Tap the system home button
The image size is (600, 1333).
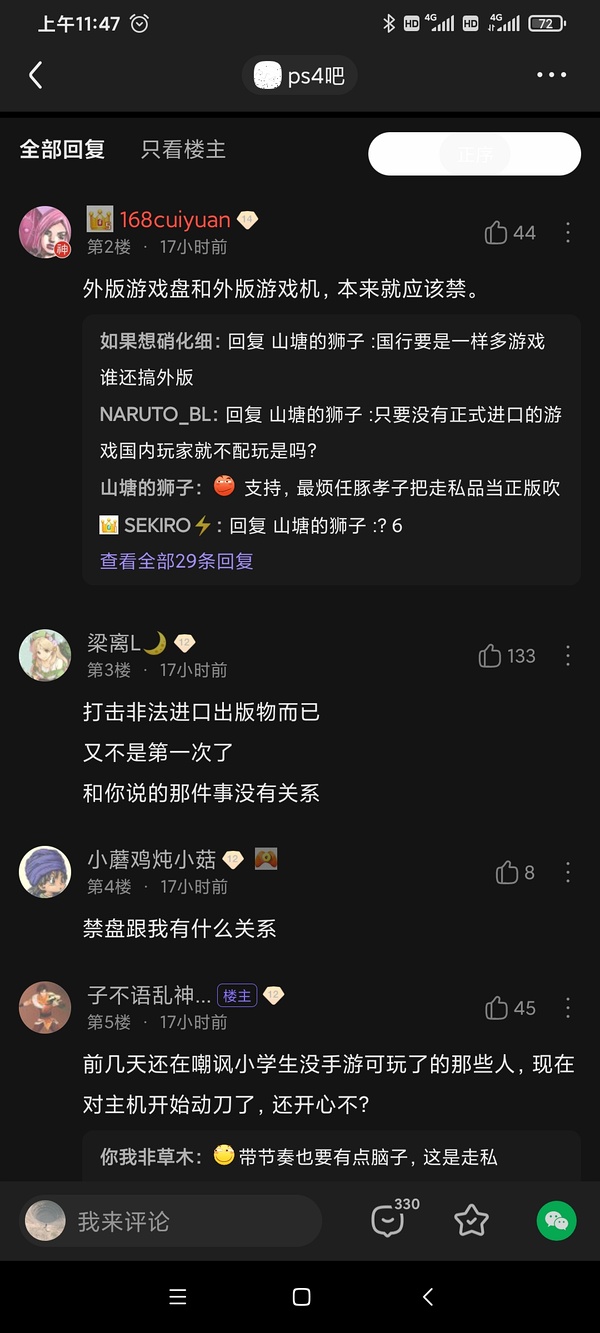(301, 1297)
